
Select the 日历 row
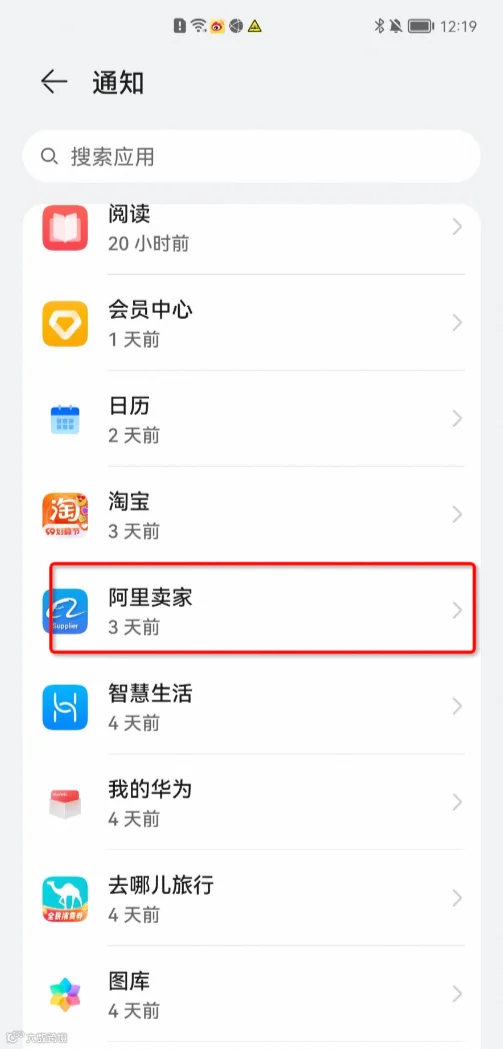pos(252,418)
